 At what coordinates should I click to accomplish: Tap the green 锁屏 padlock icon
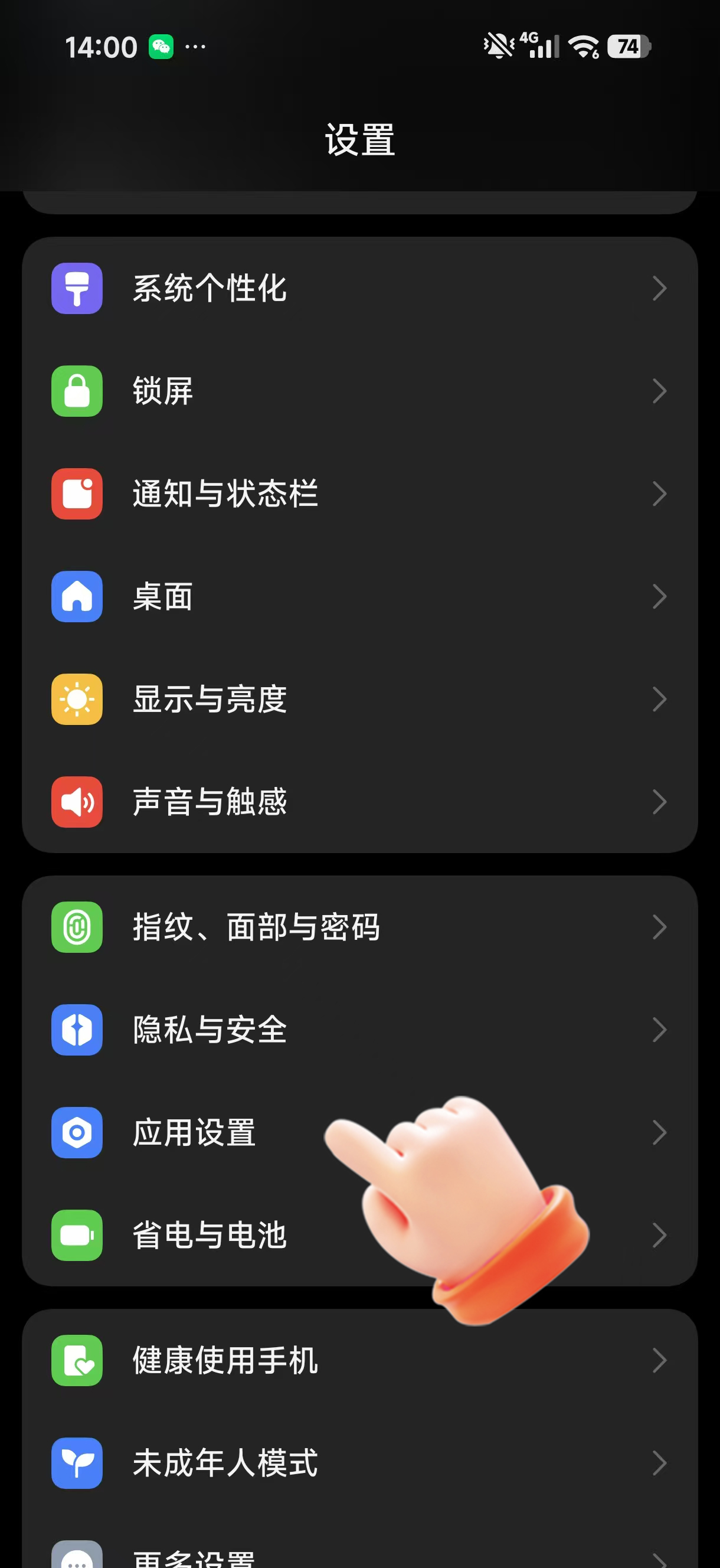click(x=77, y=391)
